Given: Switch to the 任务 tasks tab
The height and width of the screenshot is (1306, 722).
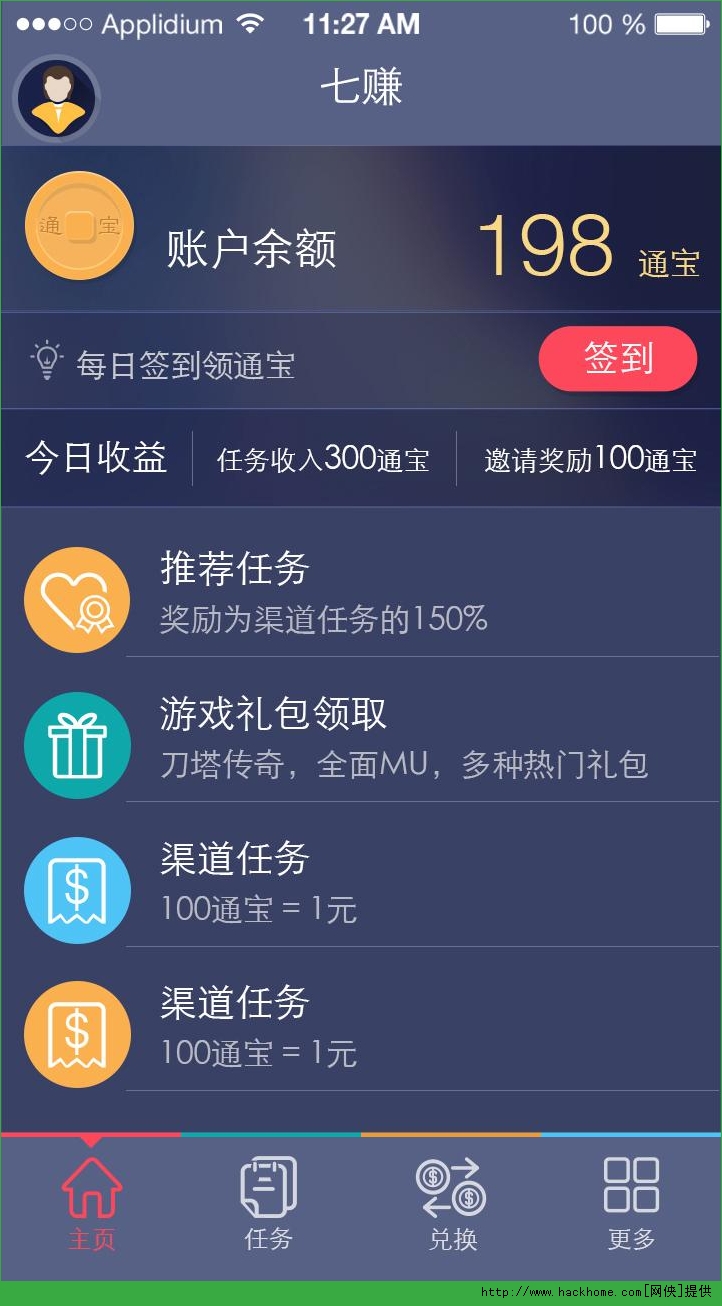Looking at the screenshot, I should tap(269, 1204).
